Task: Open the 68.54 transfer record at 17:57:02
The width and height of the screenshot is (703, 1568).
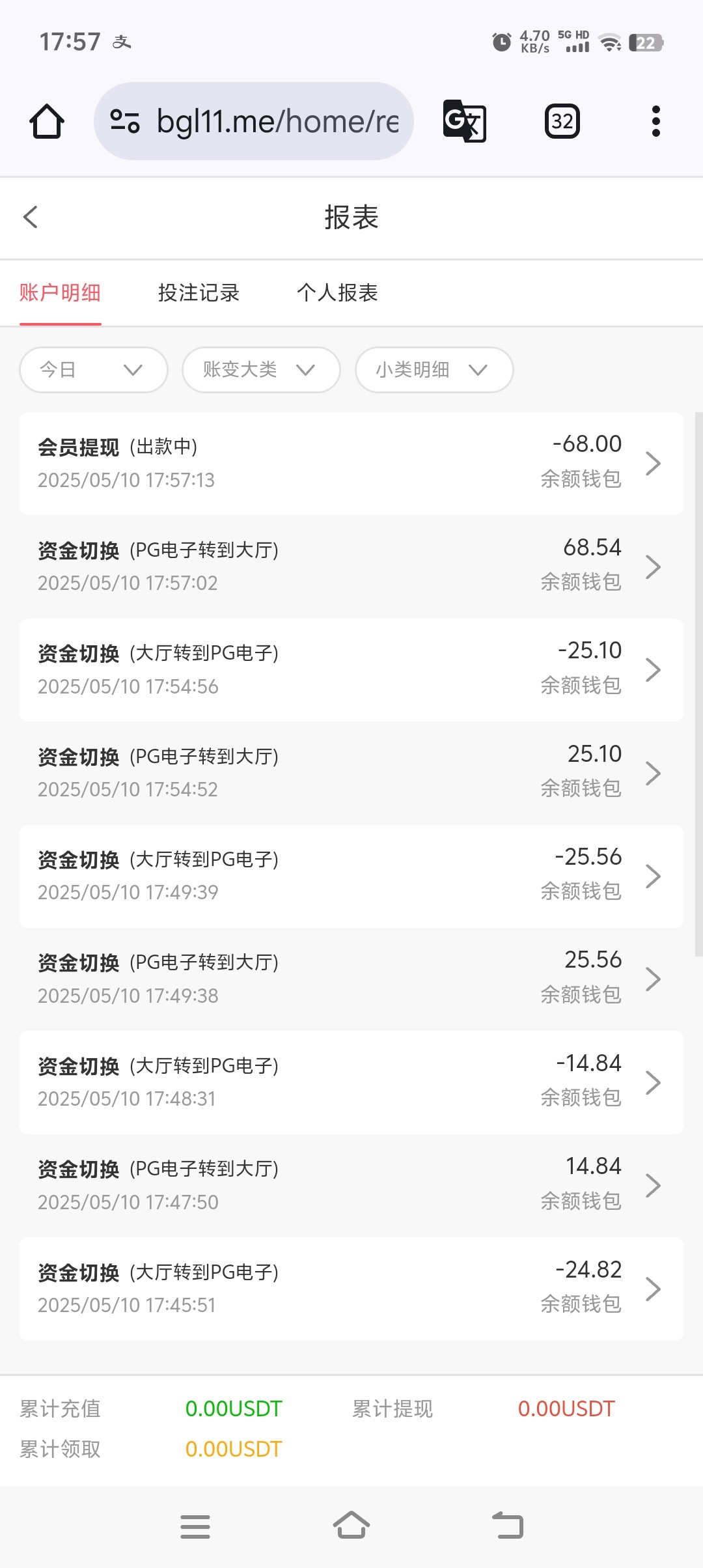Action: (x=351, y=567)
